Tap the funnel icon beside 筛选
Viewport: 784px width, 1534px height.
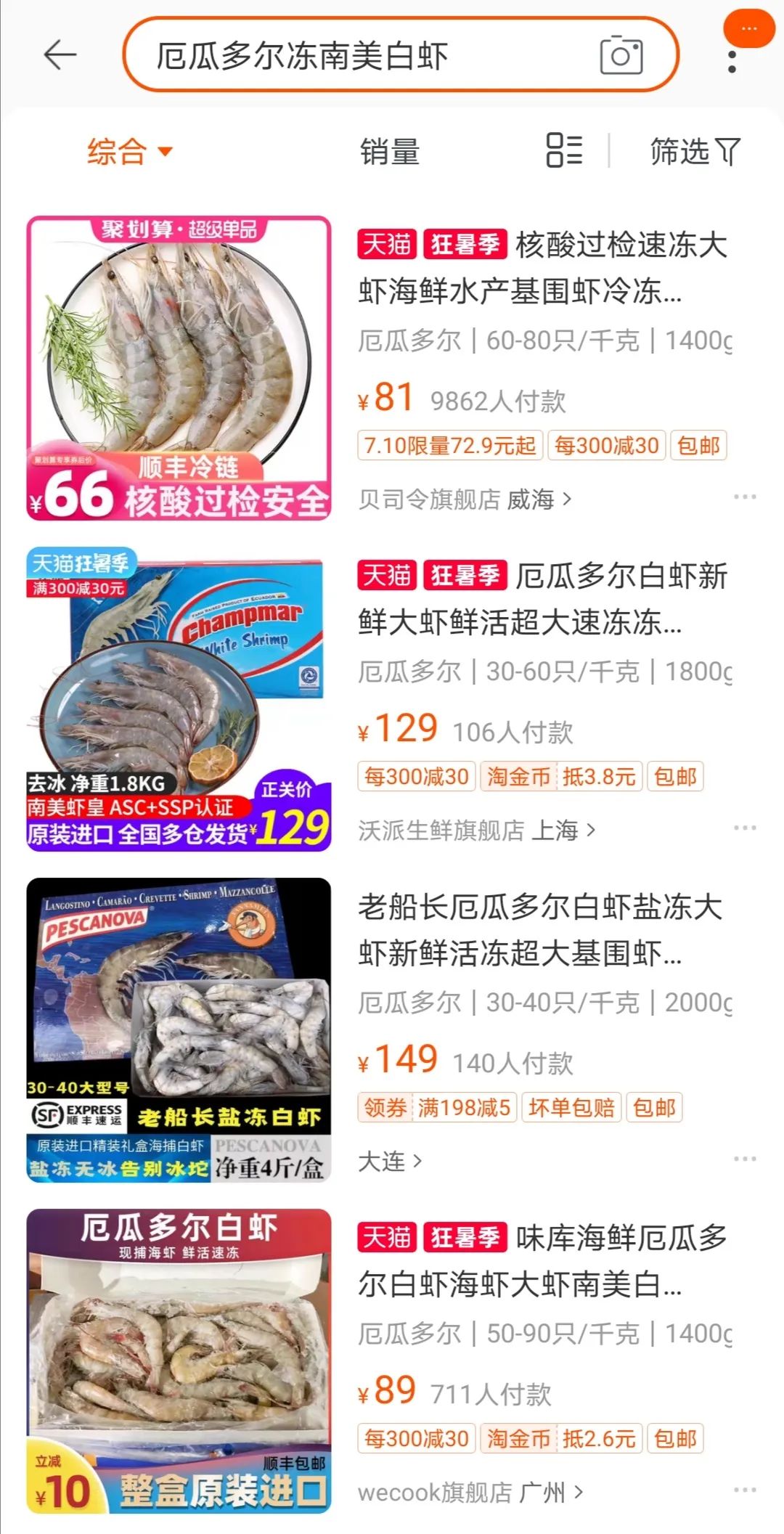(x=728, y=150)
